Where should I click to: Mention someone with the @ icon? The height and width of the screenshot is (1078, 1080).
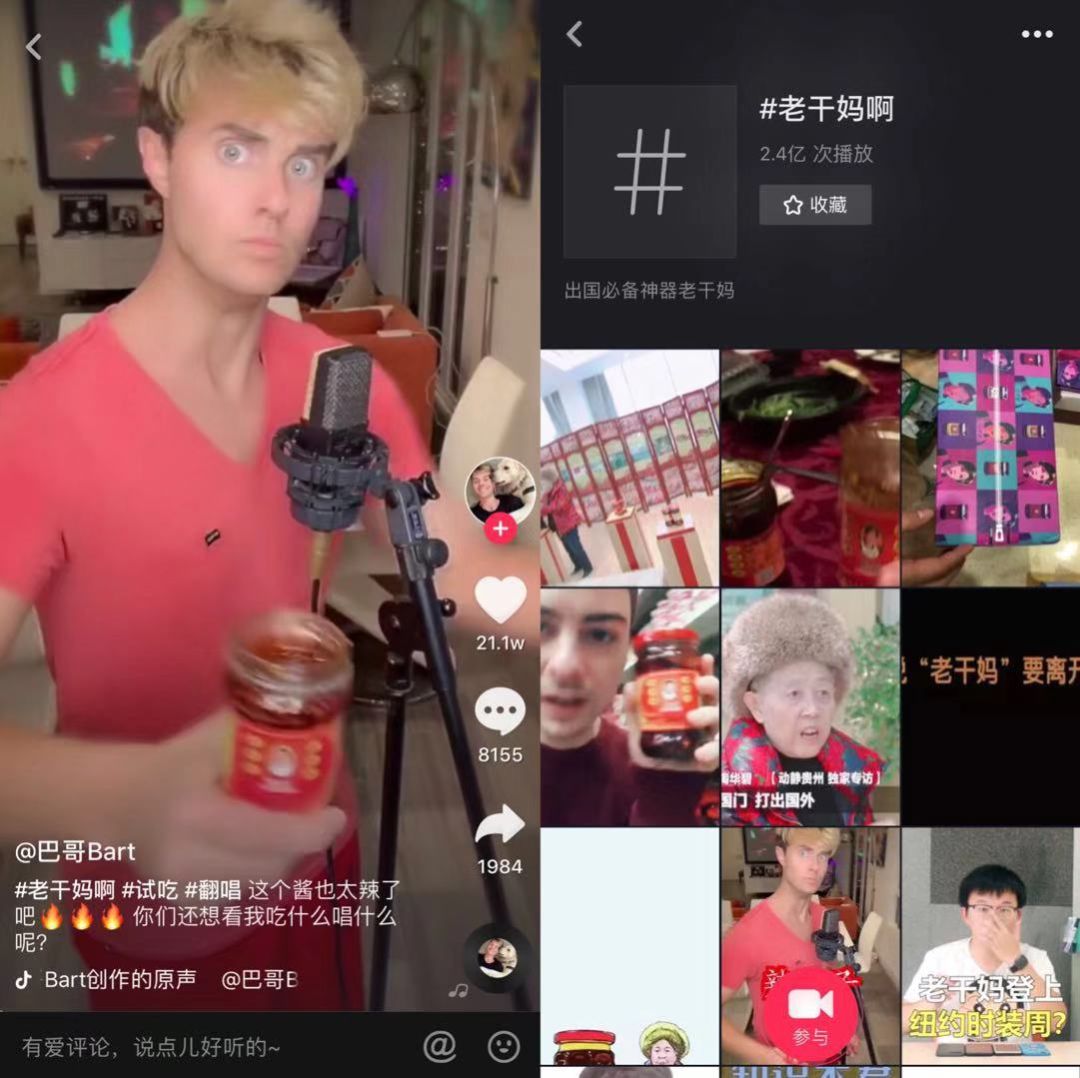click(x=439, y=1047)
